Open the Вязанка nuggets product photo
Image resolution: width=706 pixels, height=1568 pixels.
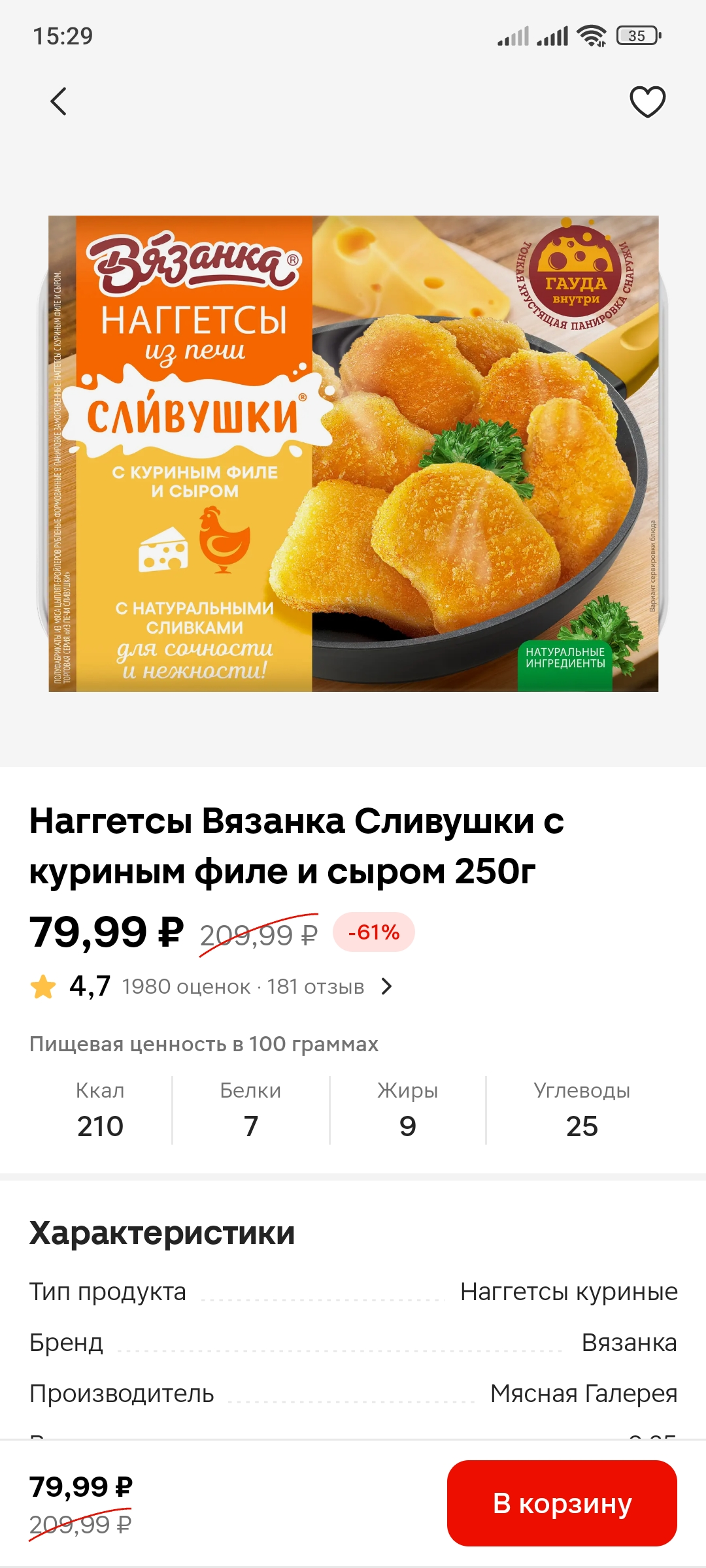(353, 453)
